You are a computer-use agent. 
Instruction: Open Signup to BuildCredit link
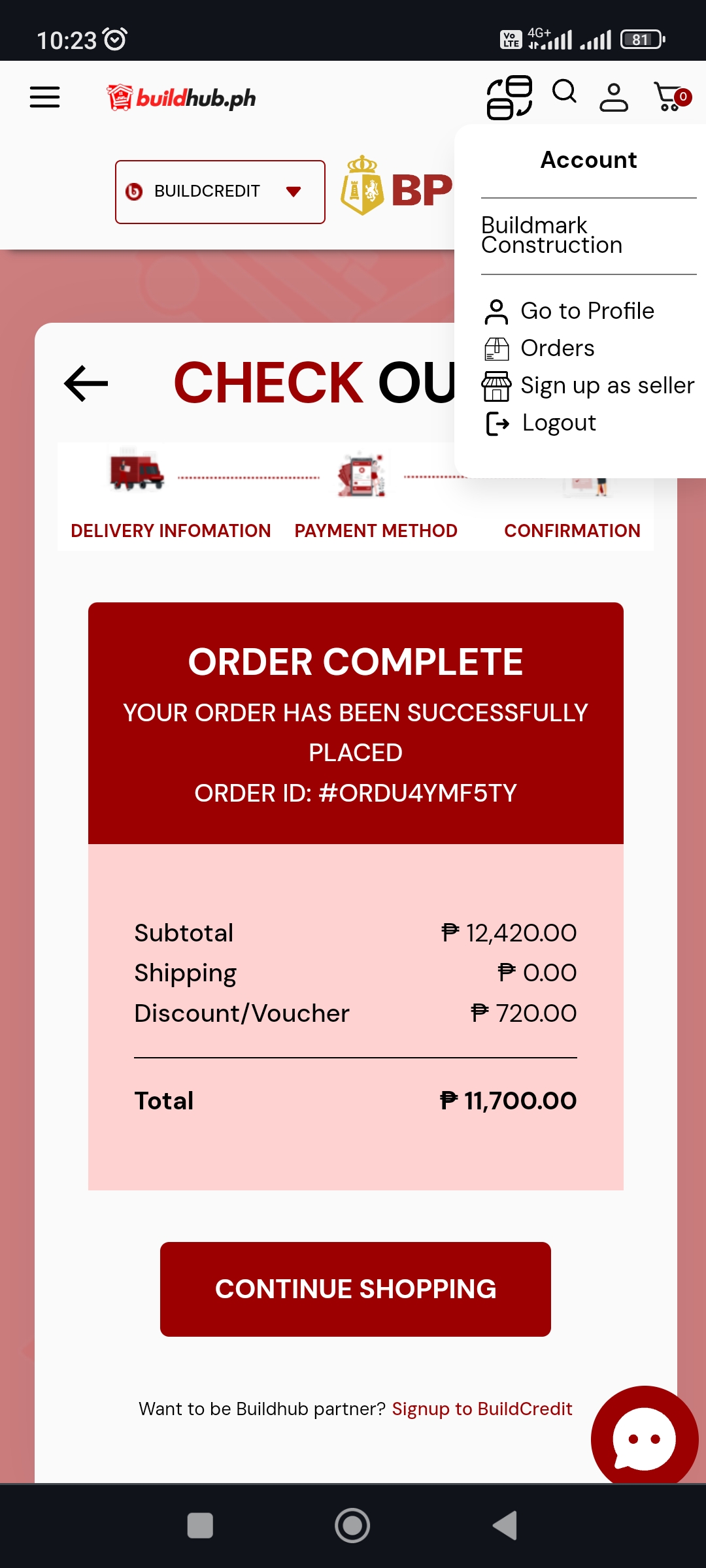(x=482, y=1409)
